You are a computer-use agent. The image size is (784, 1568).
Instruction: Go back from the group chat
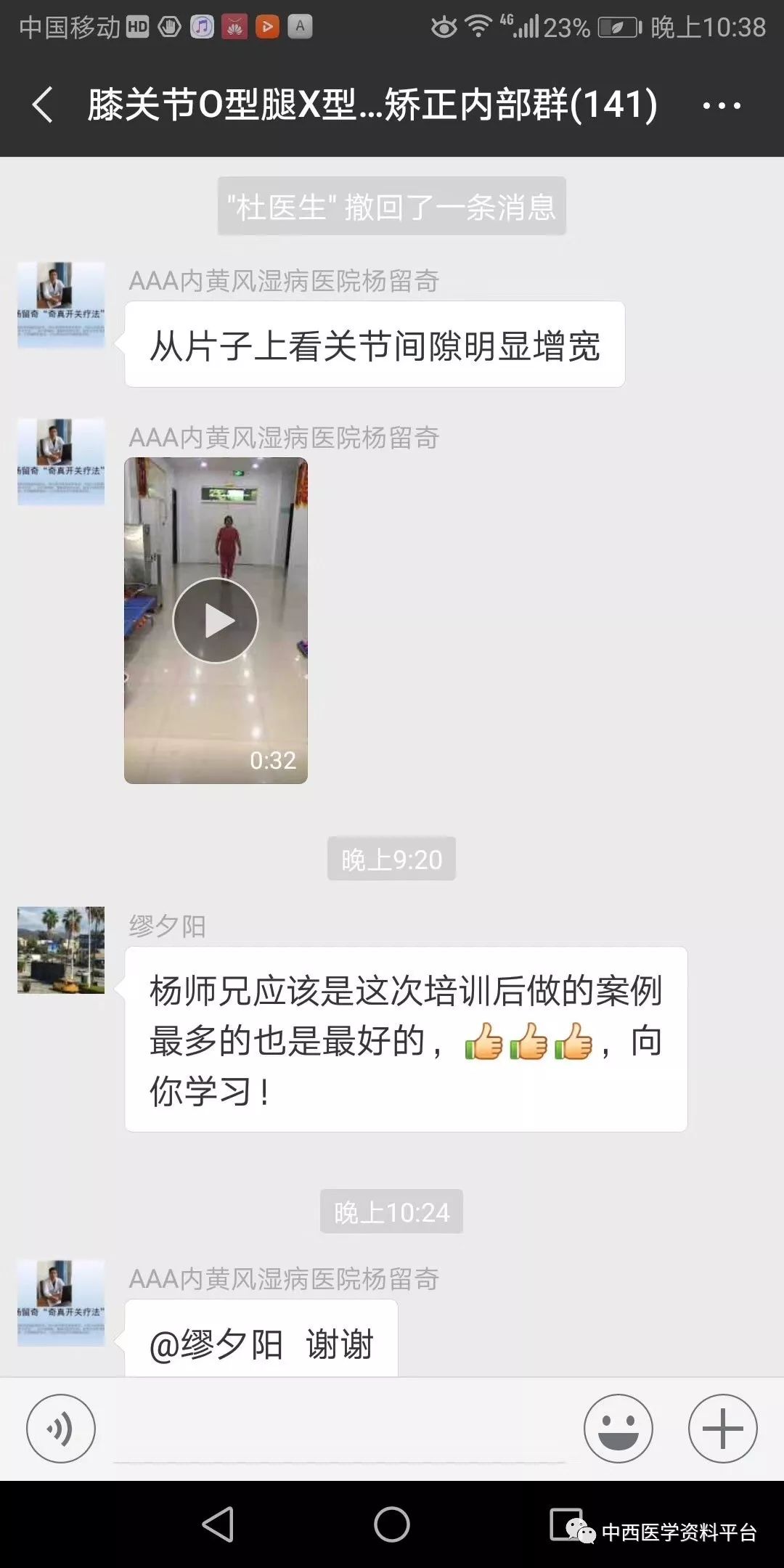[x=42, y=105]
